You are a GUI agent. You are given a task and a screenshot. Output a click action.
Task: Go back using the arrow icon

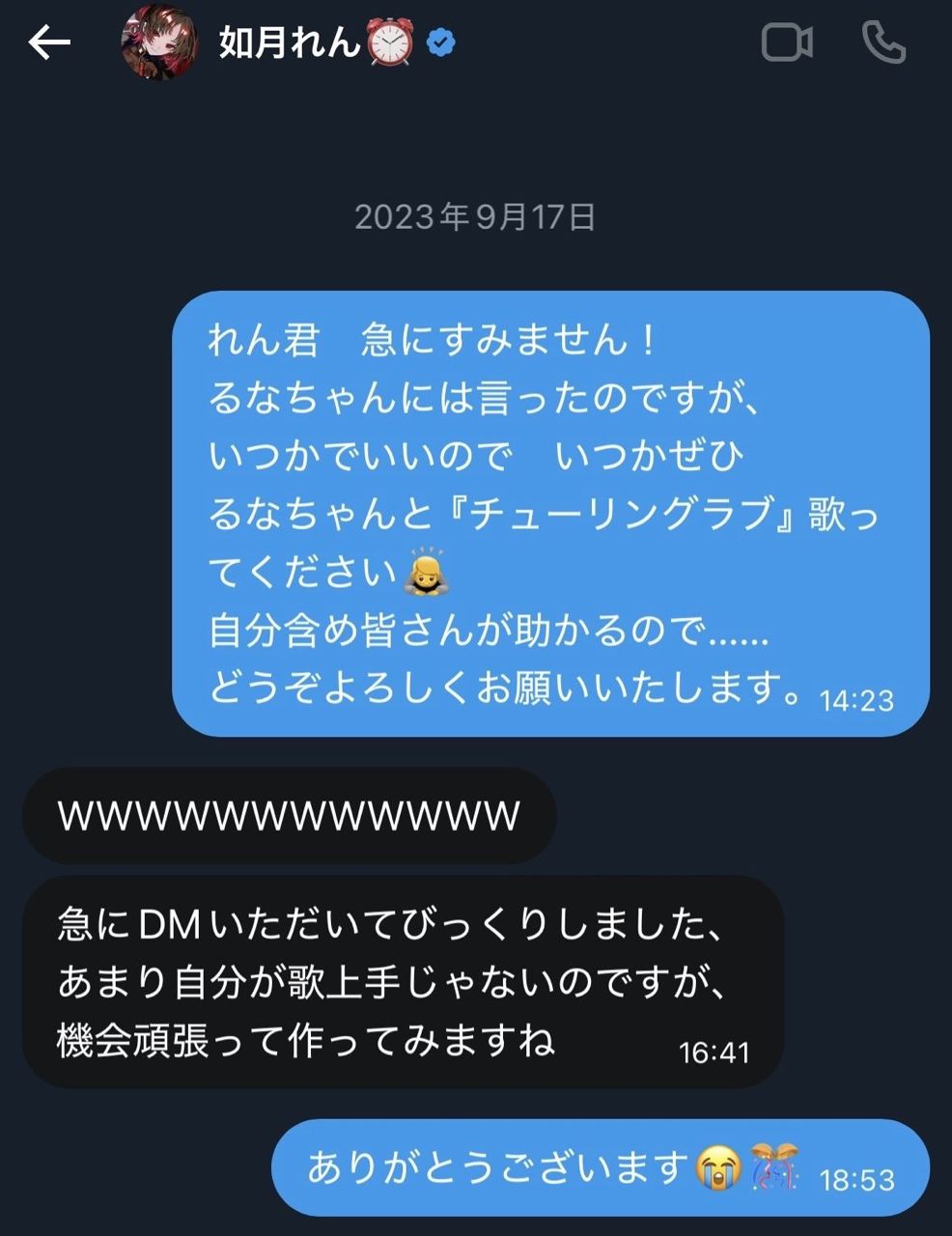pos(49,42)
